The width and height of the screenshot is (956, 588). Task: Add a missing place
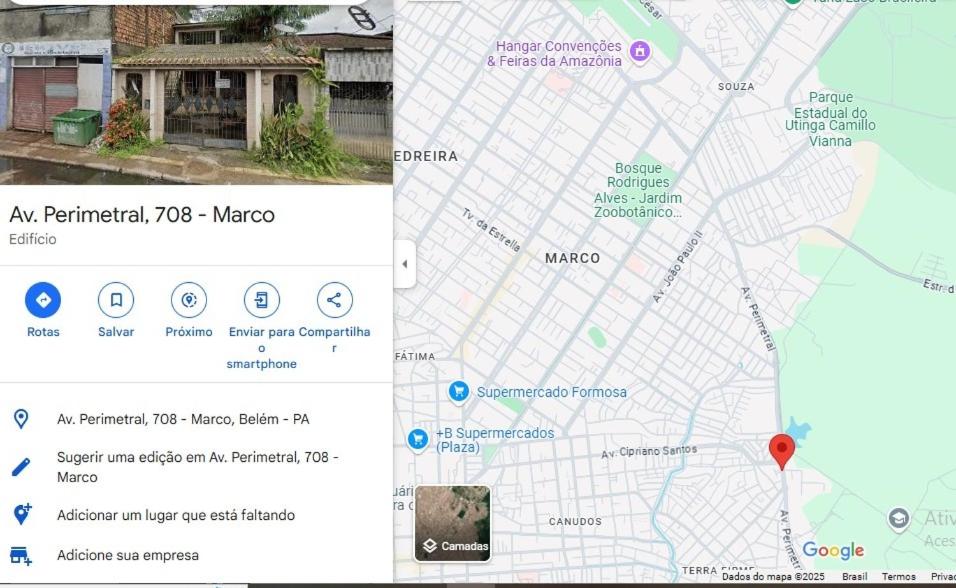pyautogui.click(x=175, y=516)
